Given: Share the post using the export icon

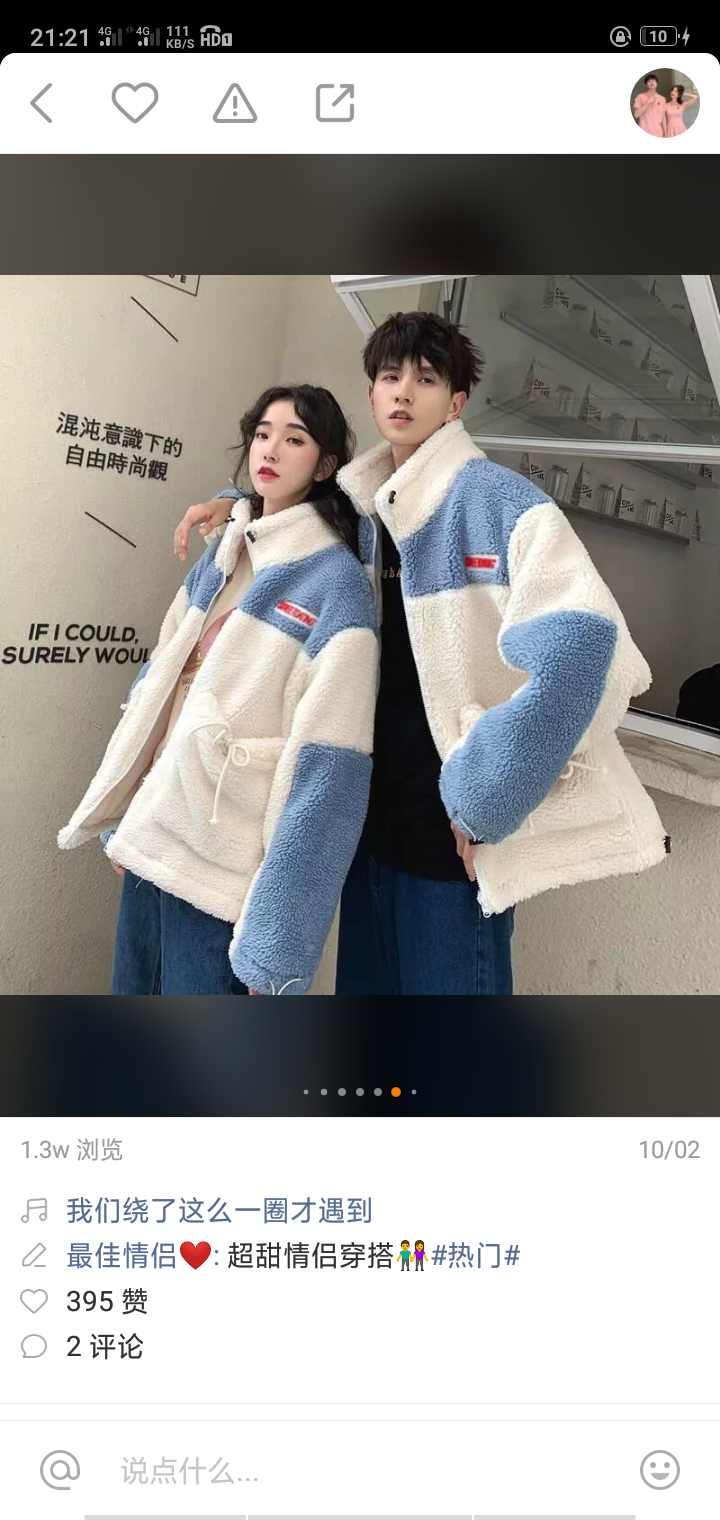Looking at the screenshot, I should click(x=335, y=103).
